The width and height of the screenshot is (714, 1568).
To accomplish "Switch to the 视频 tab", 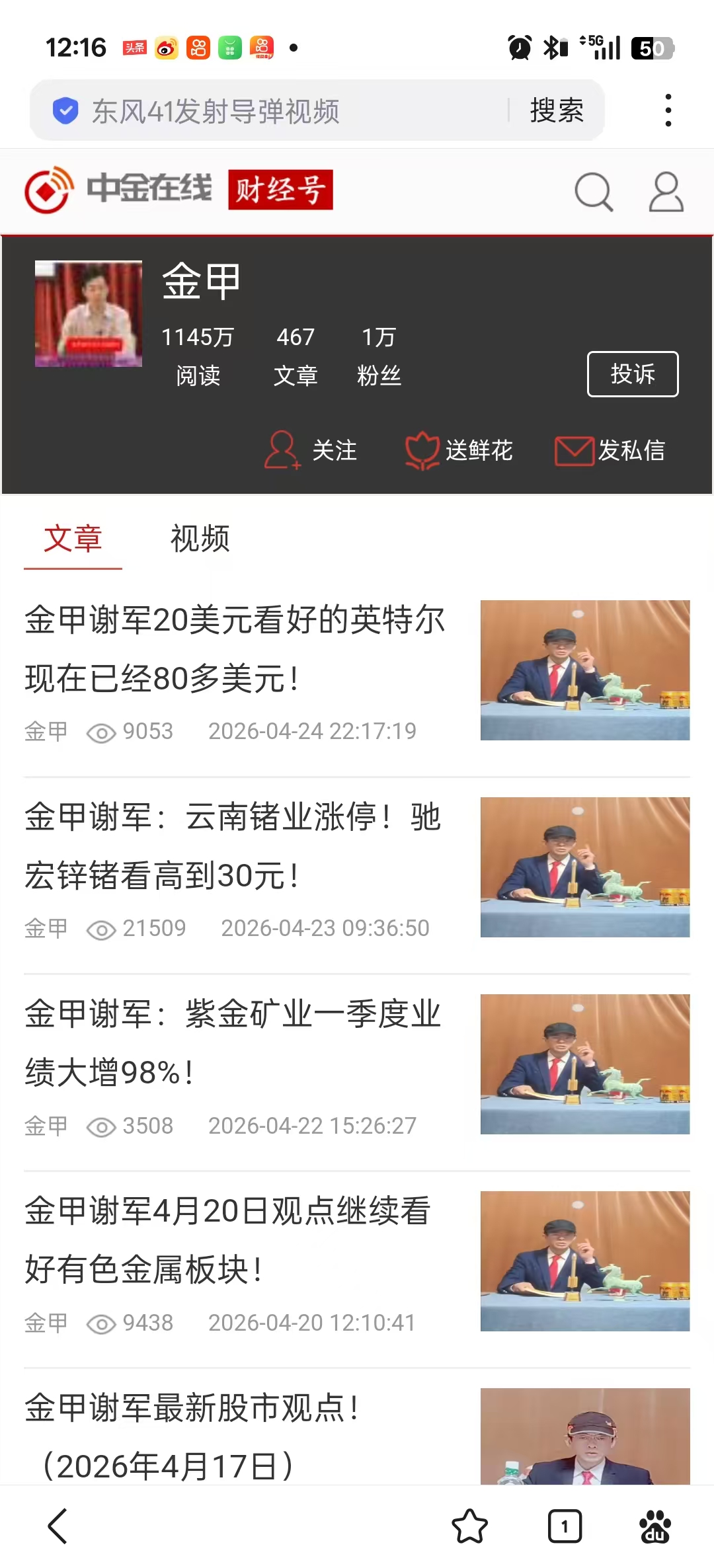I will coord(200,538).
